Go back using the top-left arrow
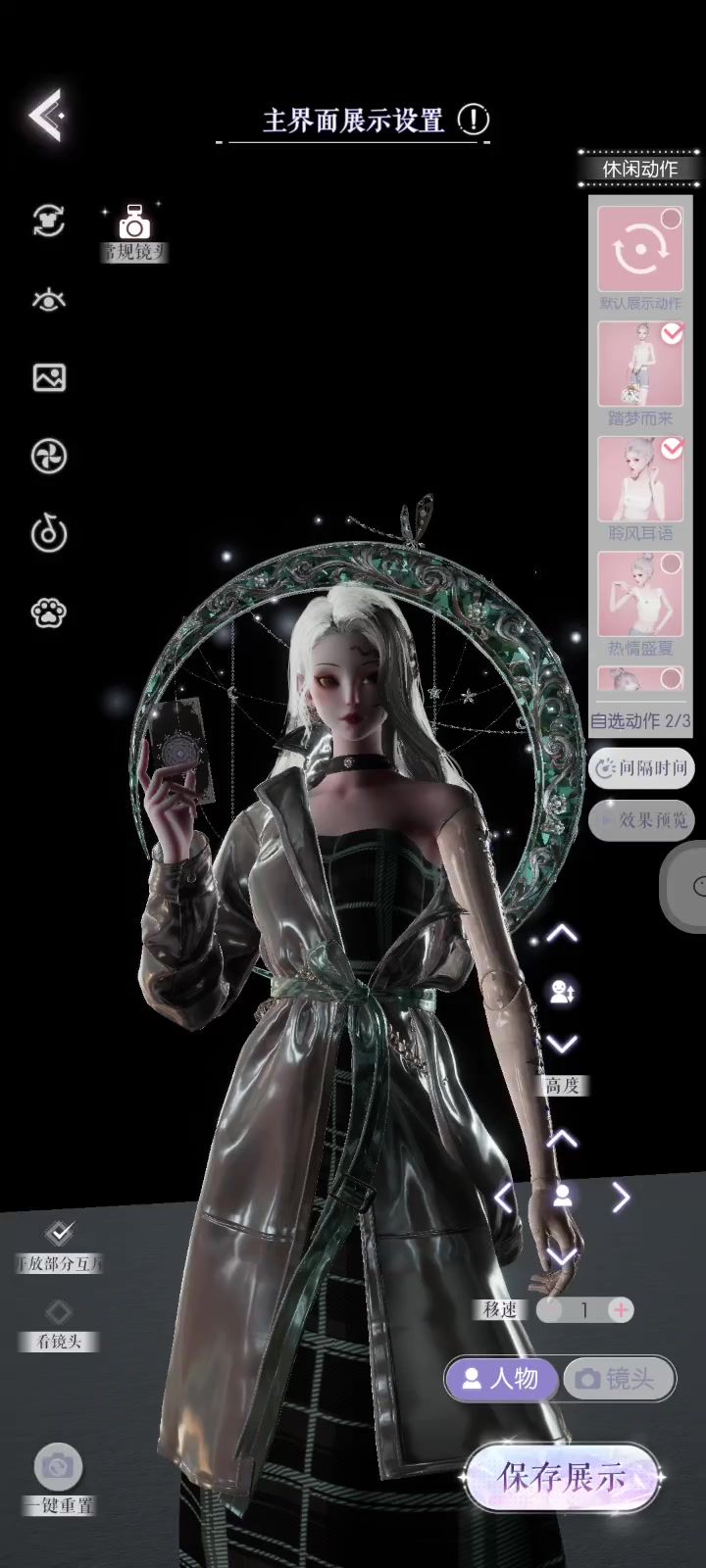The height and width of the screenshot is (1568, 706). (46, 116)
